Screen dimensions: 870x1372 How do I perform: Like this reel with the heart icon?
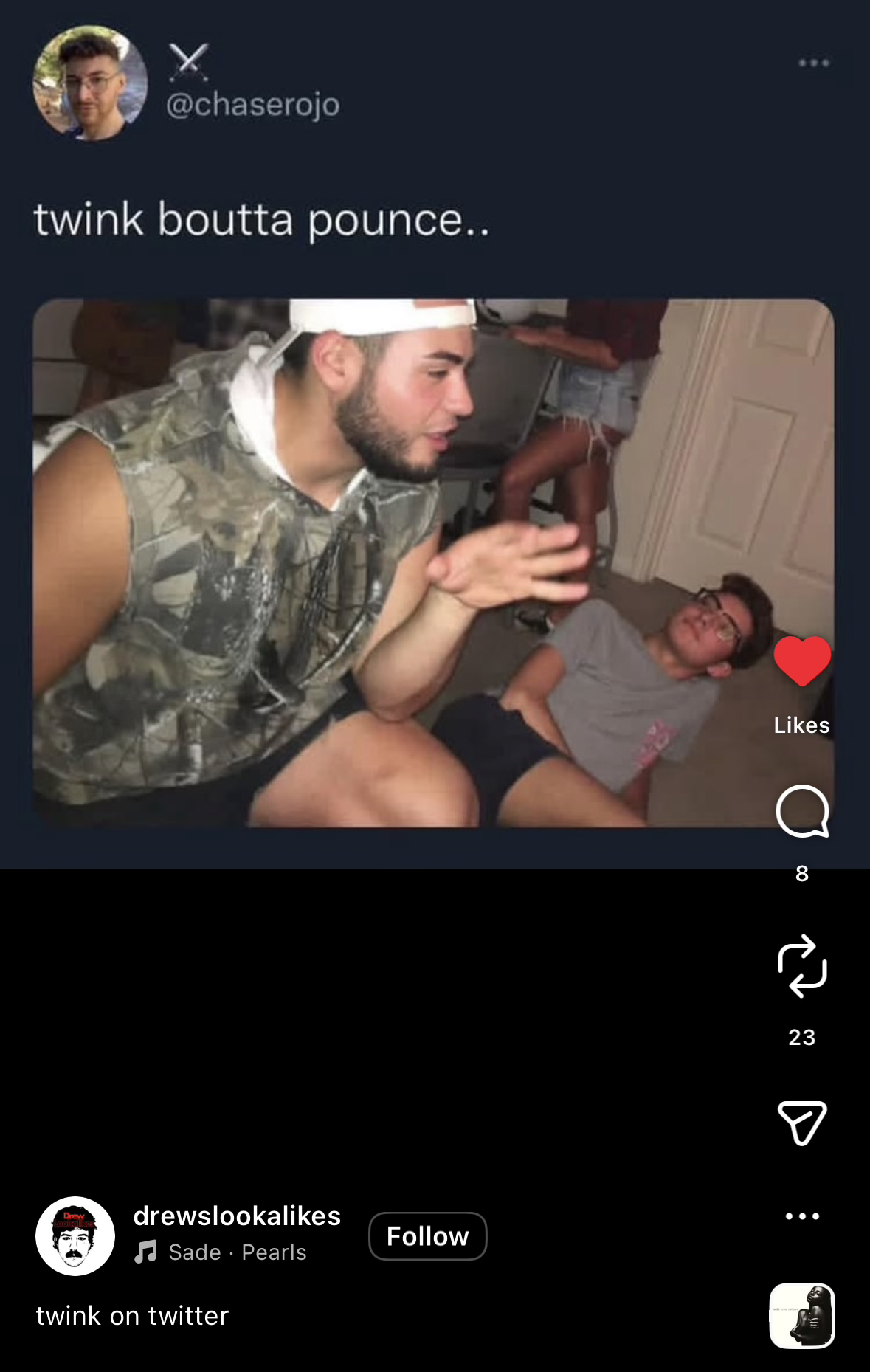802,661
